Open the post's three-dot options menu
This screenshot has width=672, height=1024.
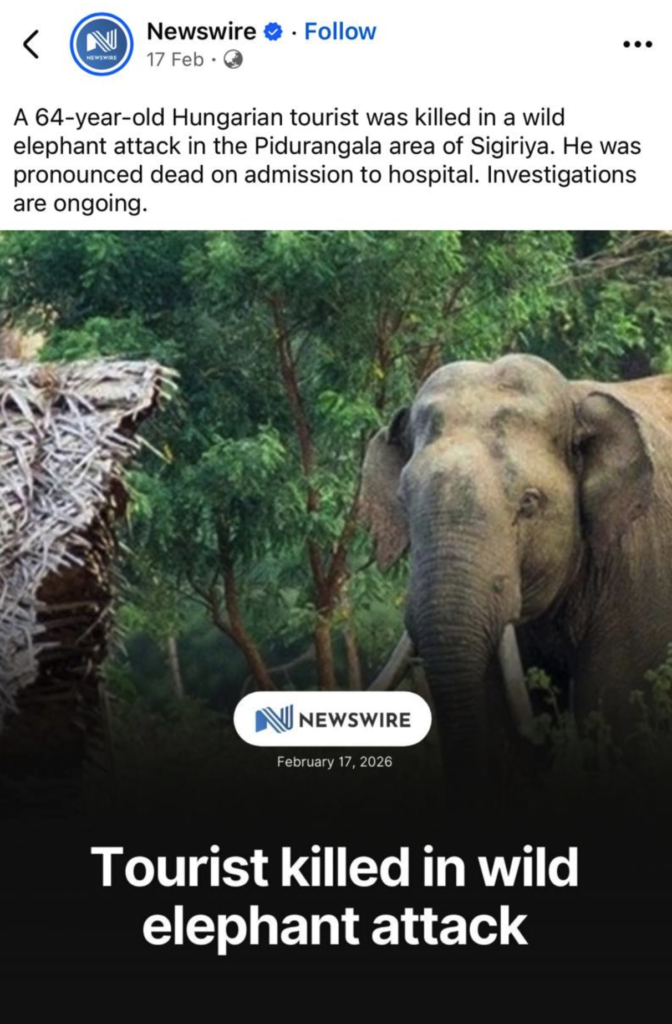(636, 44)
